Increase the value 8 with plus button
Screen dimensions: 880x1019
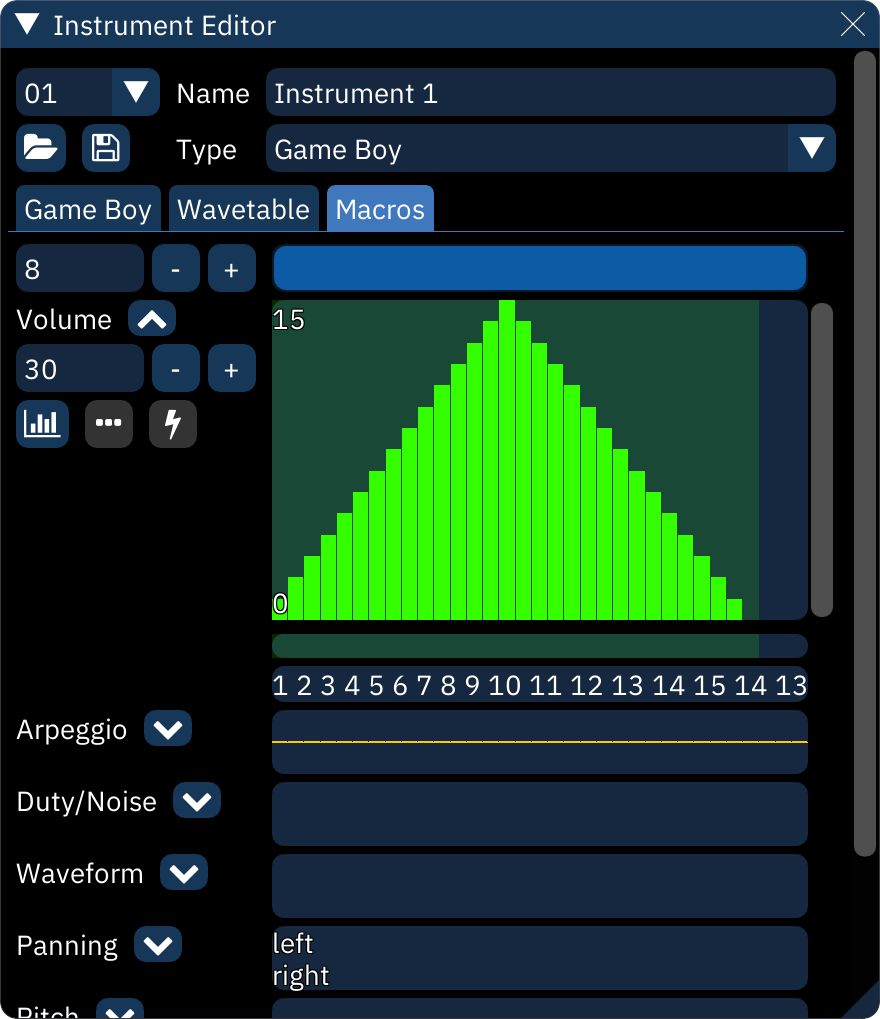click(x=231, y=269)
